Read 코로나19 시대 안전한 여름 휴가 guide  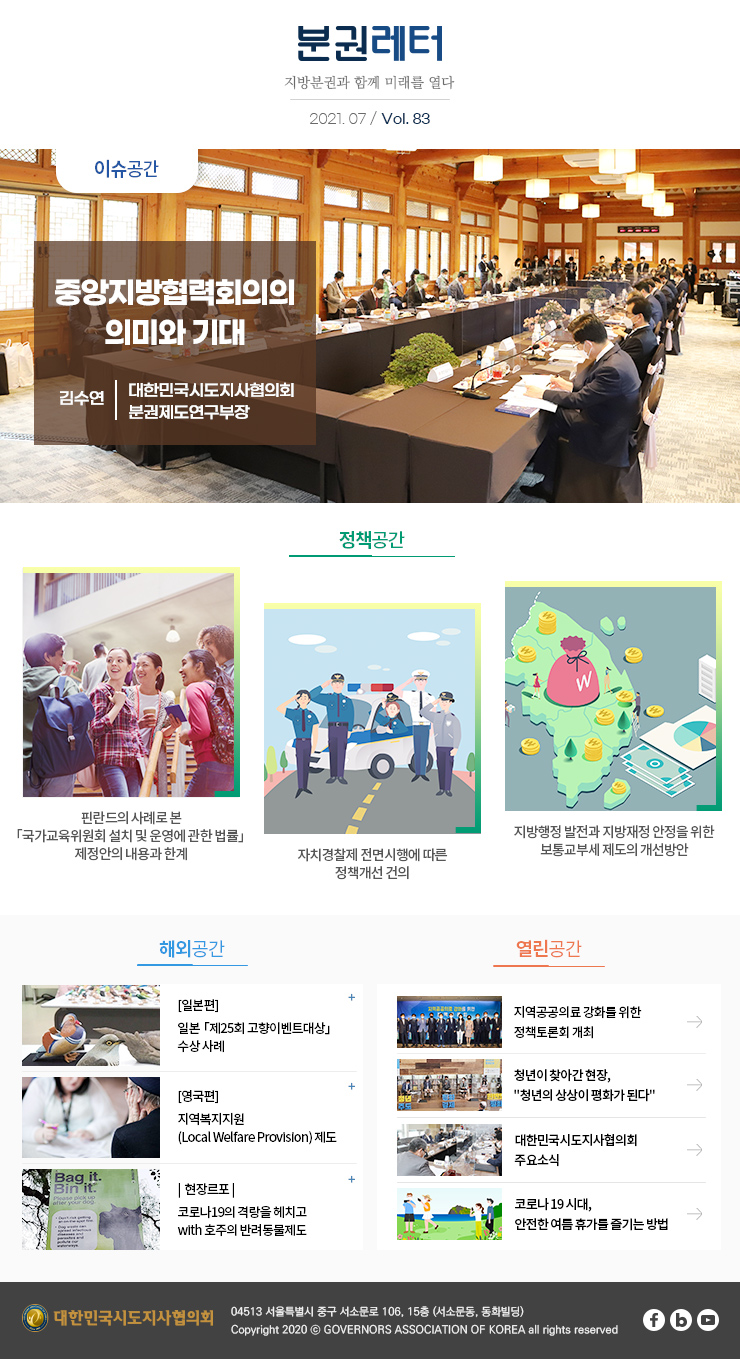[x=694, y=1214]
